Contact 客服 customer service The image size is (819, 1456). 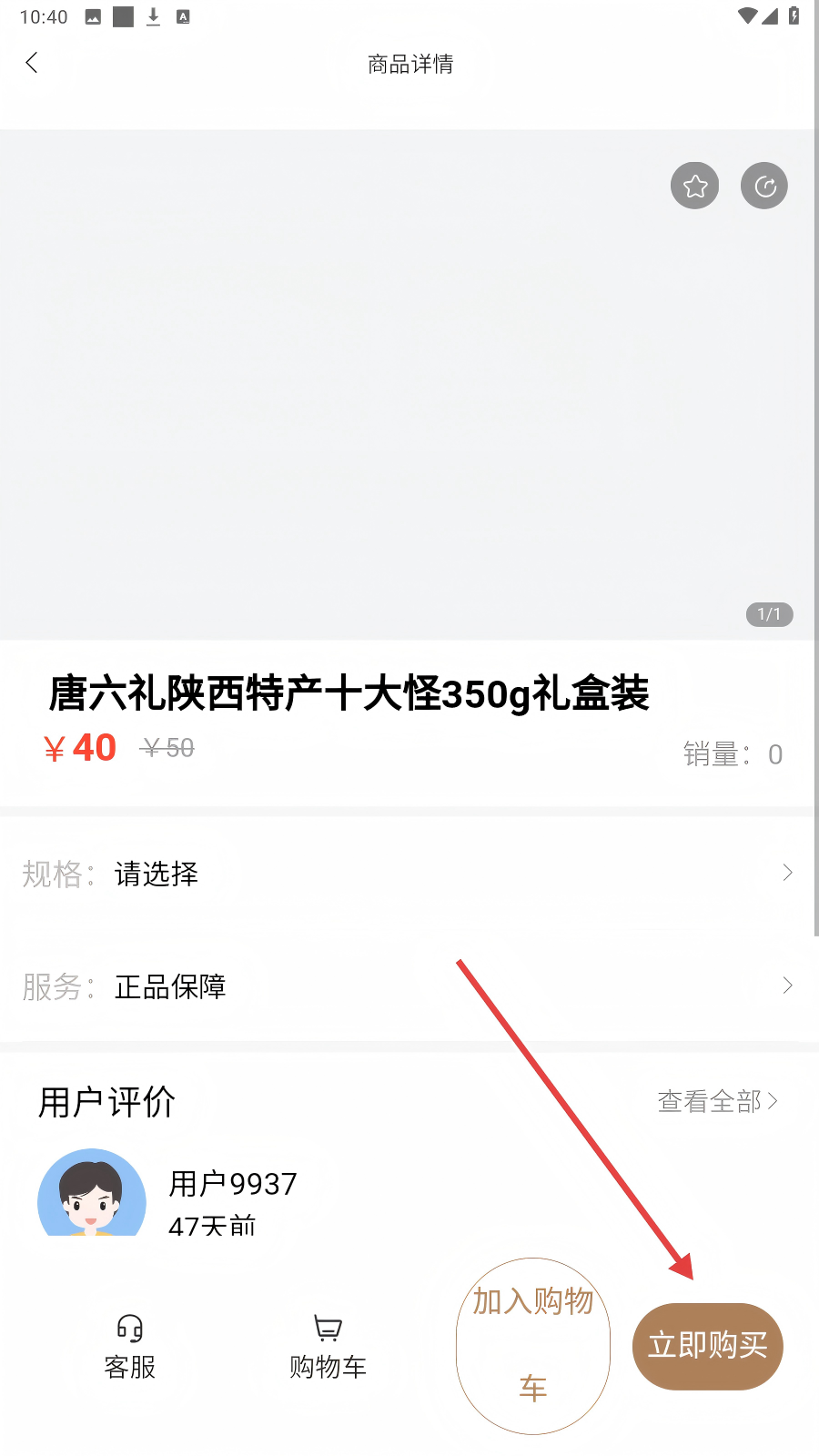[x=130, y=1347]
